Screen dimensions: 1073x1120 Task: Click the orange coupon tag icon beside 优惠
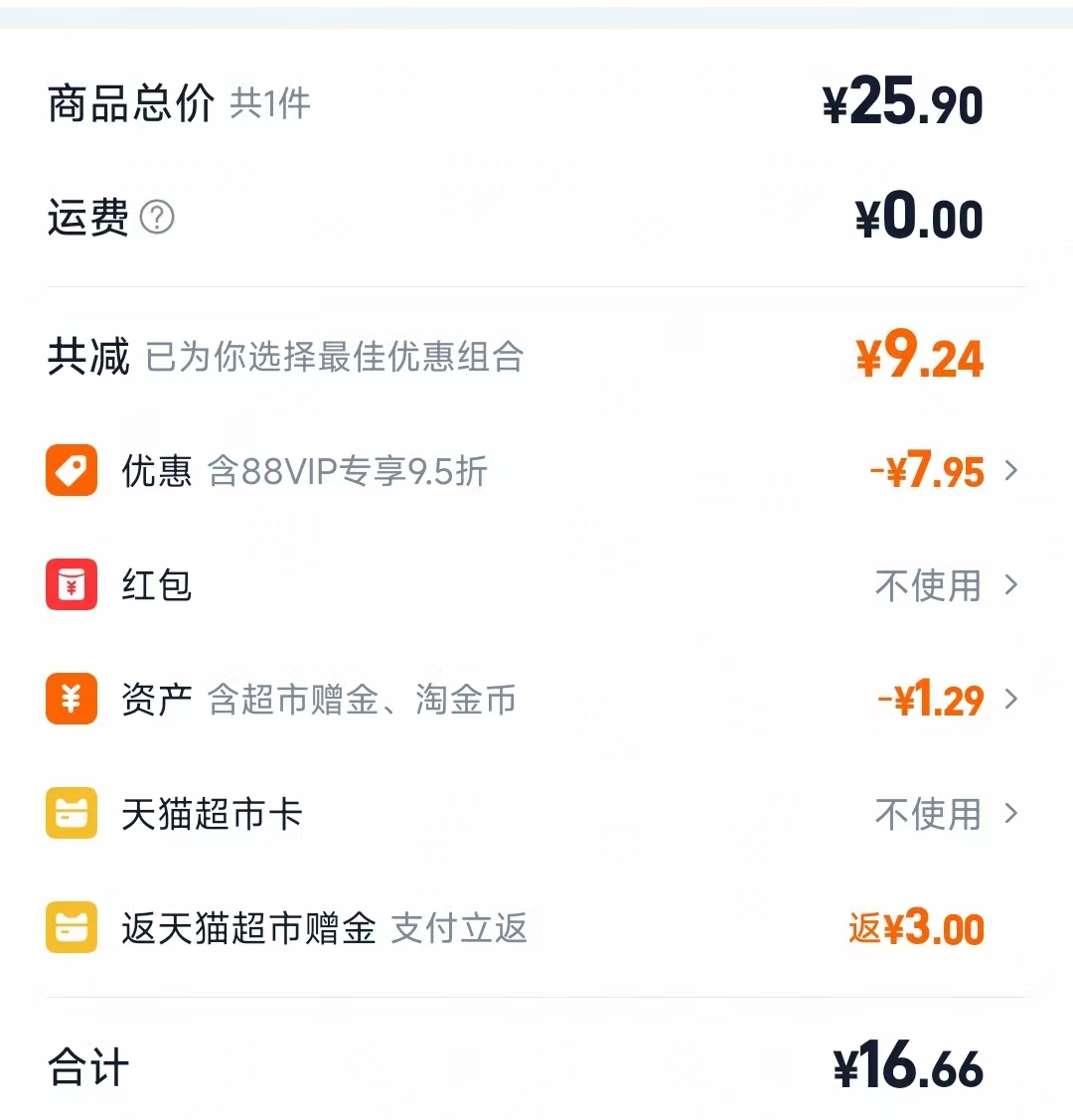(71, 471)
